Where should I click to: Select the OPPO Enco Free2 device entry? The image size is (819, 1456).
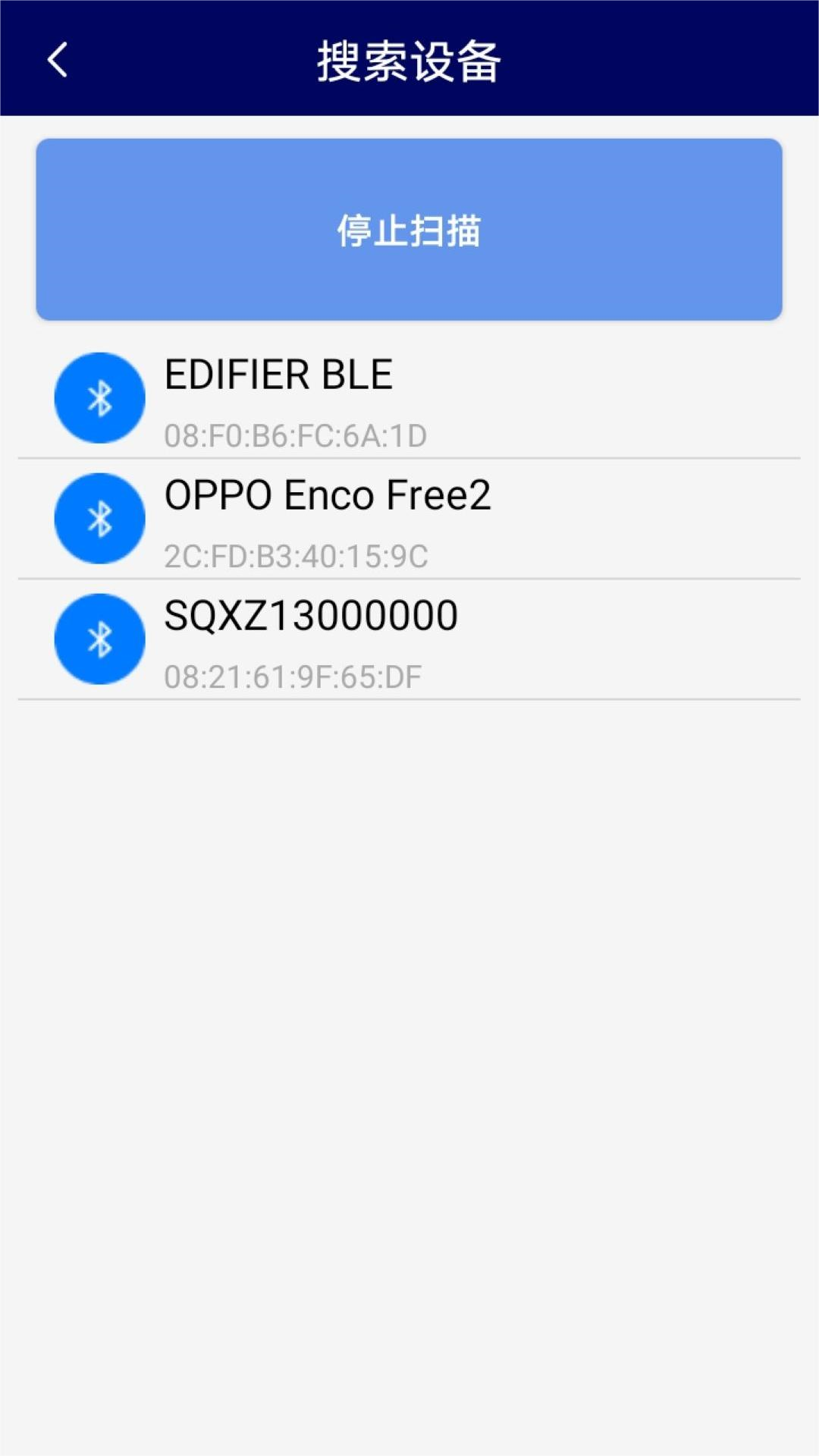click(409, 518)
